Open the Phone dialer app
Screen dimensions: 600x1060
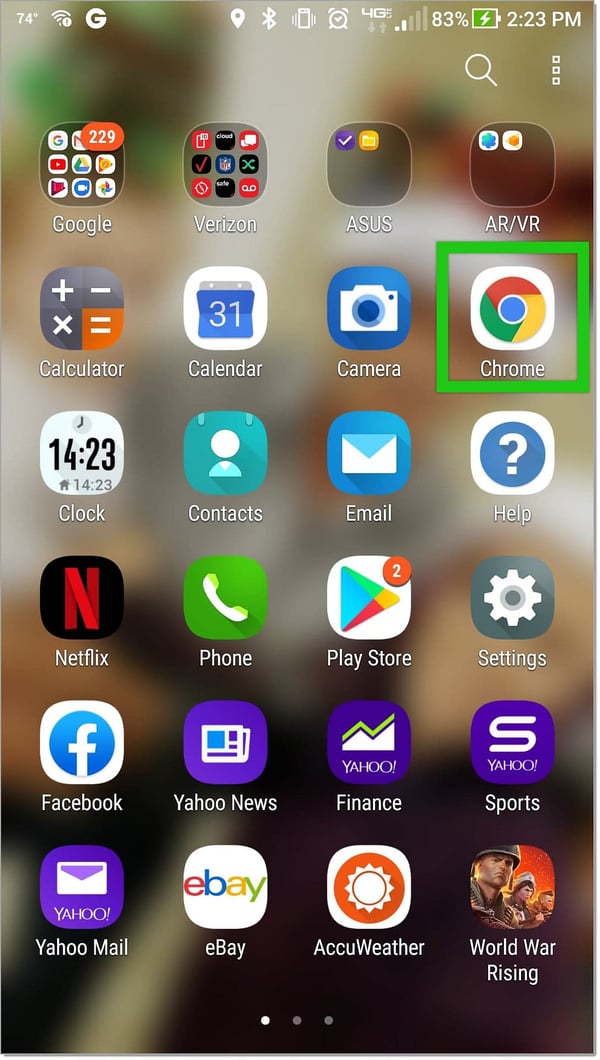click(225, 598)
